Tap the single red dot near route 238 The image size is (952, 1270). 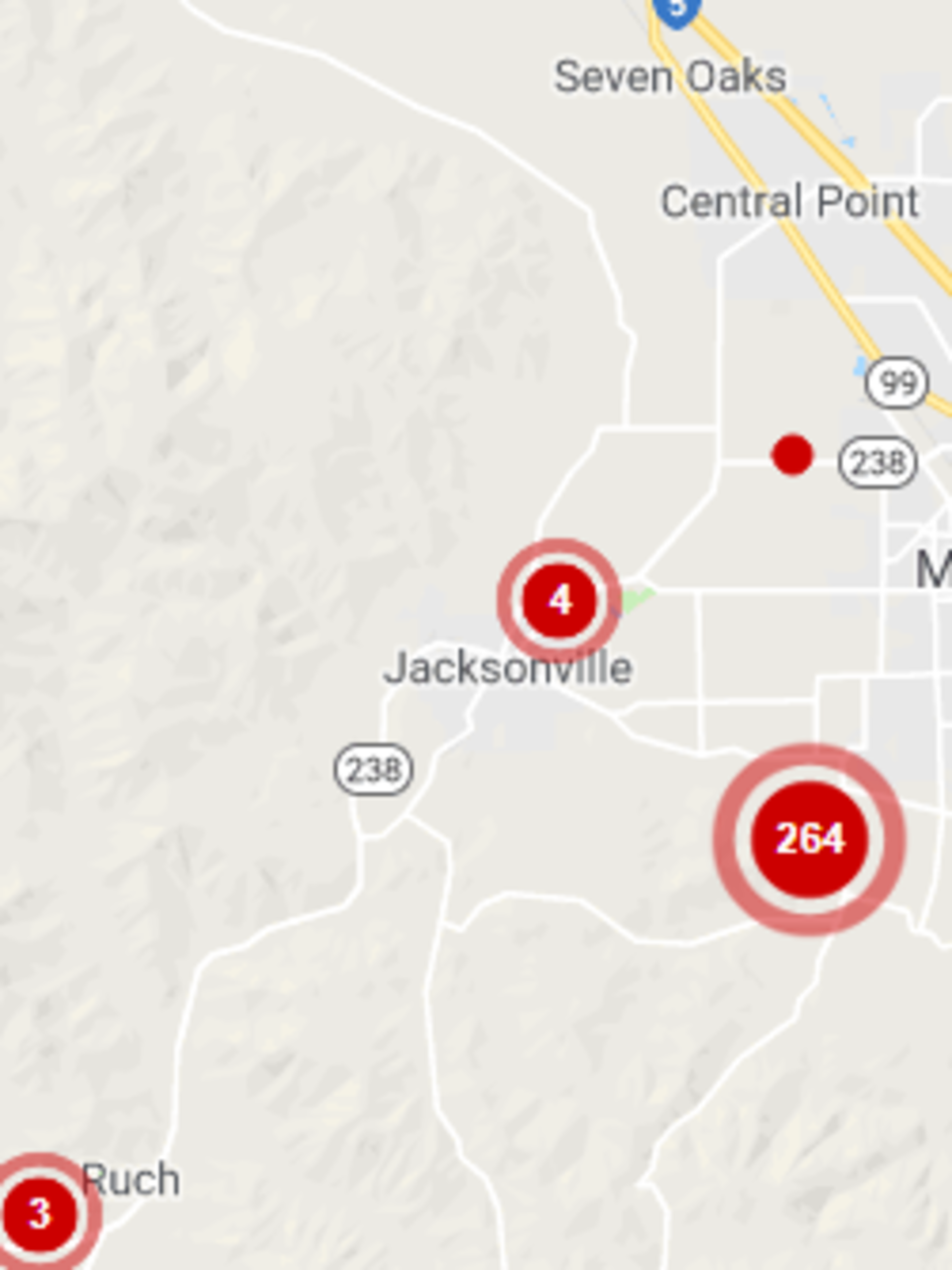point(791,455)
